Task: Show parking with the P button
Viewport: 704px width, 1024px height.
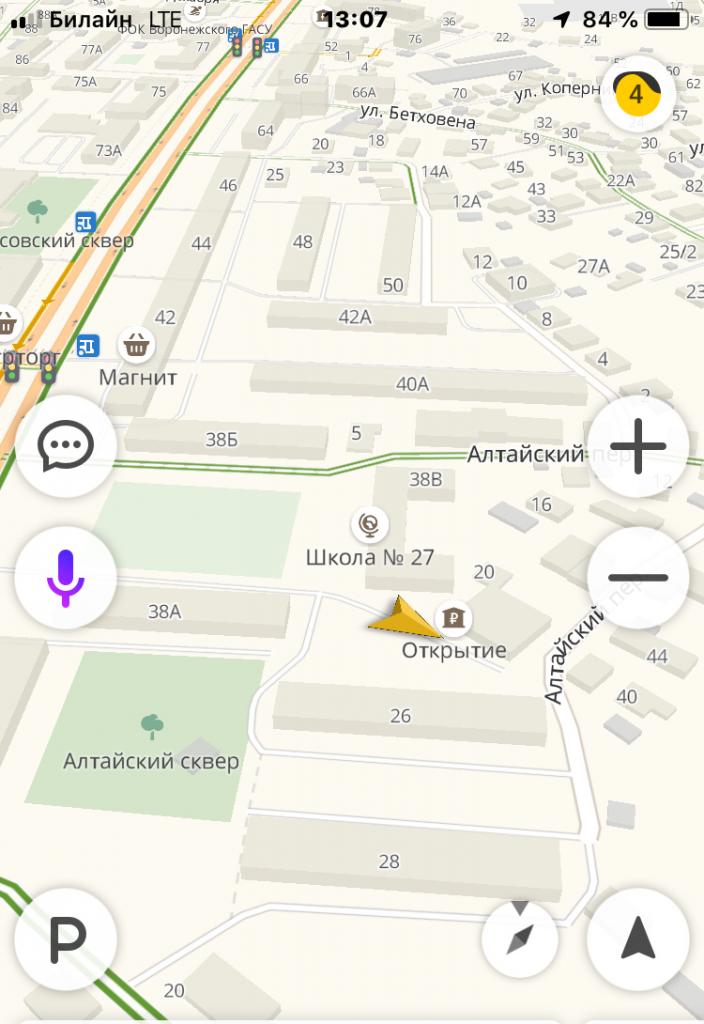Action: (x=66, y=939)
